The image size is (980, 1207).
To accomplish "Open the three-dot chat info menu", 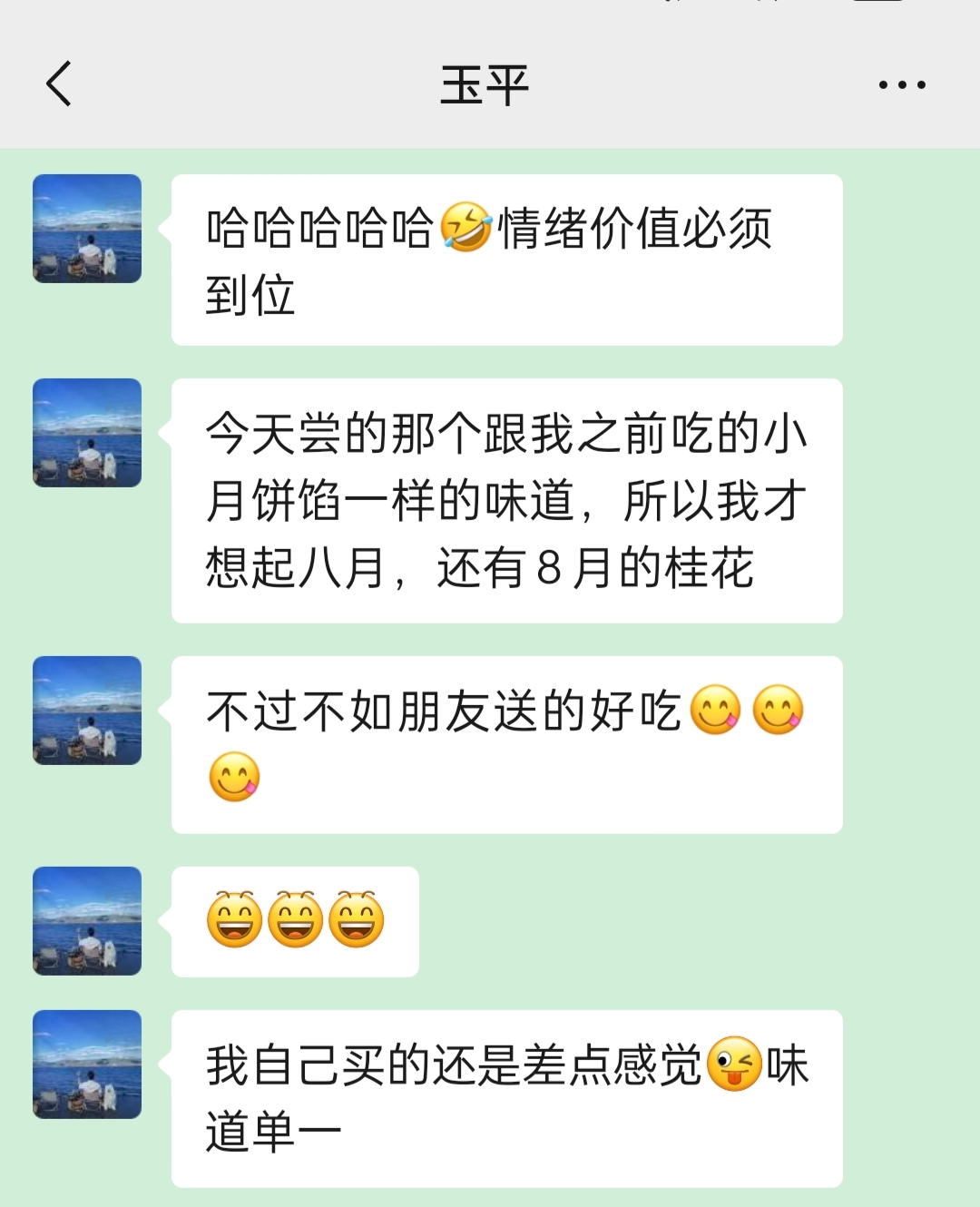I will [x=901, y=85].
